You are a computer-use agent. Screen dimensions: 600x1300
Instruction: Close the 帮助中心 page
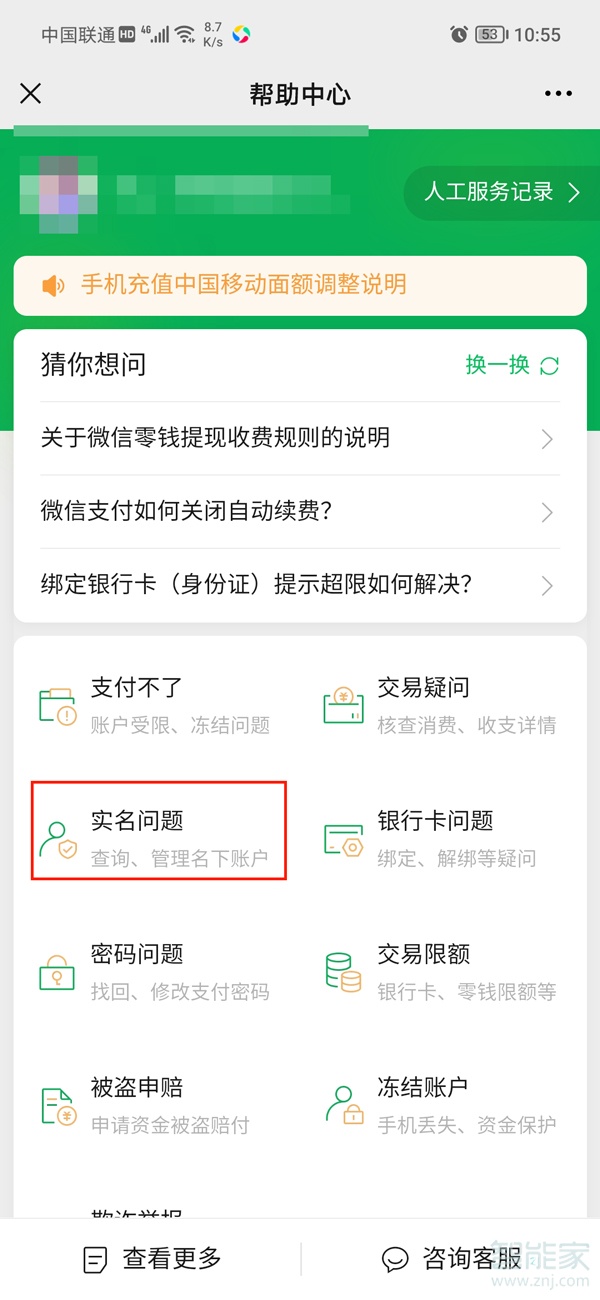tap(31, 94)
